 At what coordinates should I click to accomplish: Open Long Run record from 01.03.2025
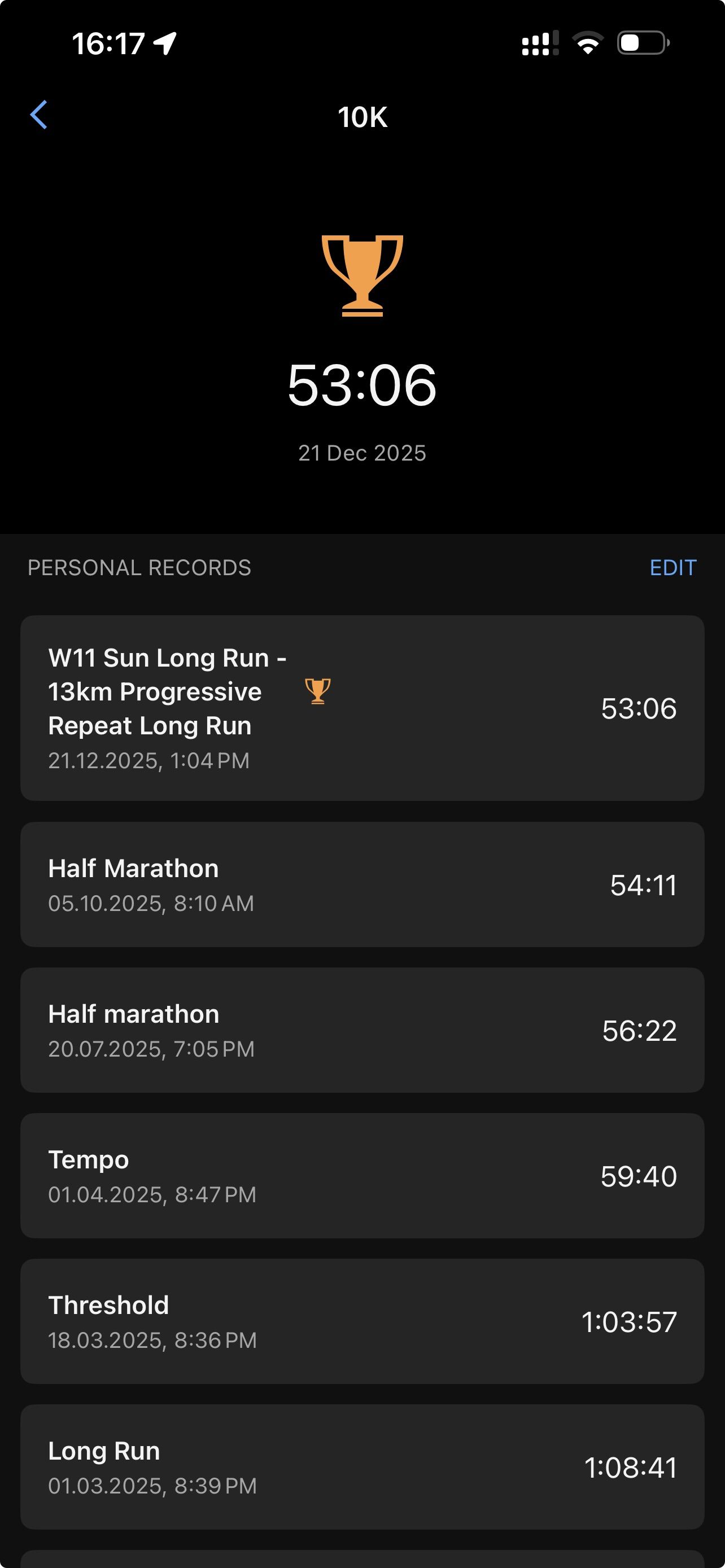click(x=362, y=1467)
